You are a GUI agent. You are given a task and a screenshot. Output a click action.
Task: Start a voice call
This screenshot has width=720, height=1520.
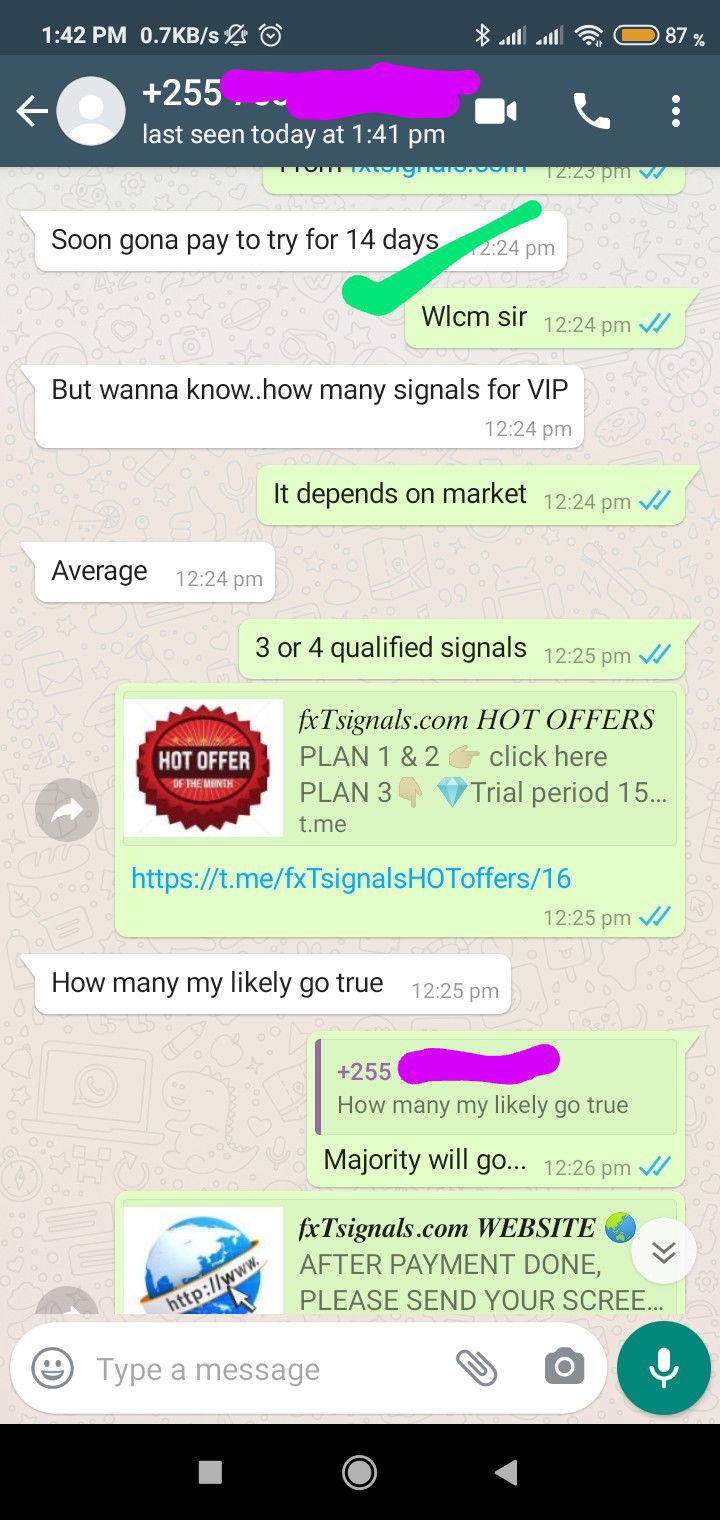[x=591, y=111]
